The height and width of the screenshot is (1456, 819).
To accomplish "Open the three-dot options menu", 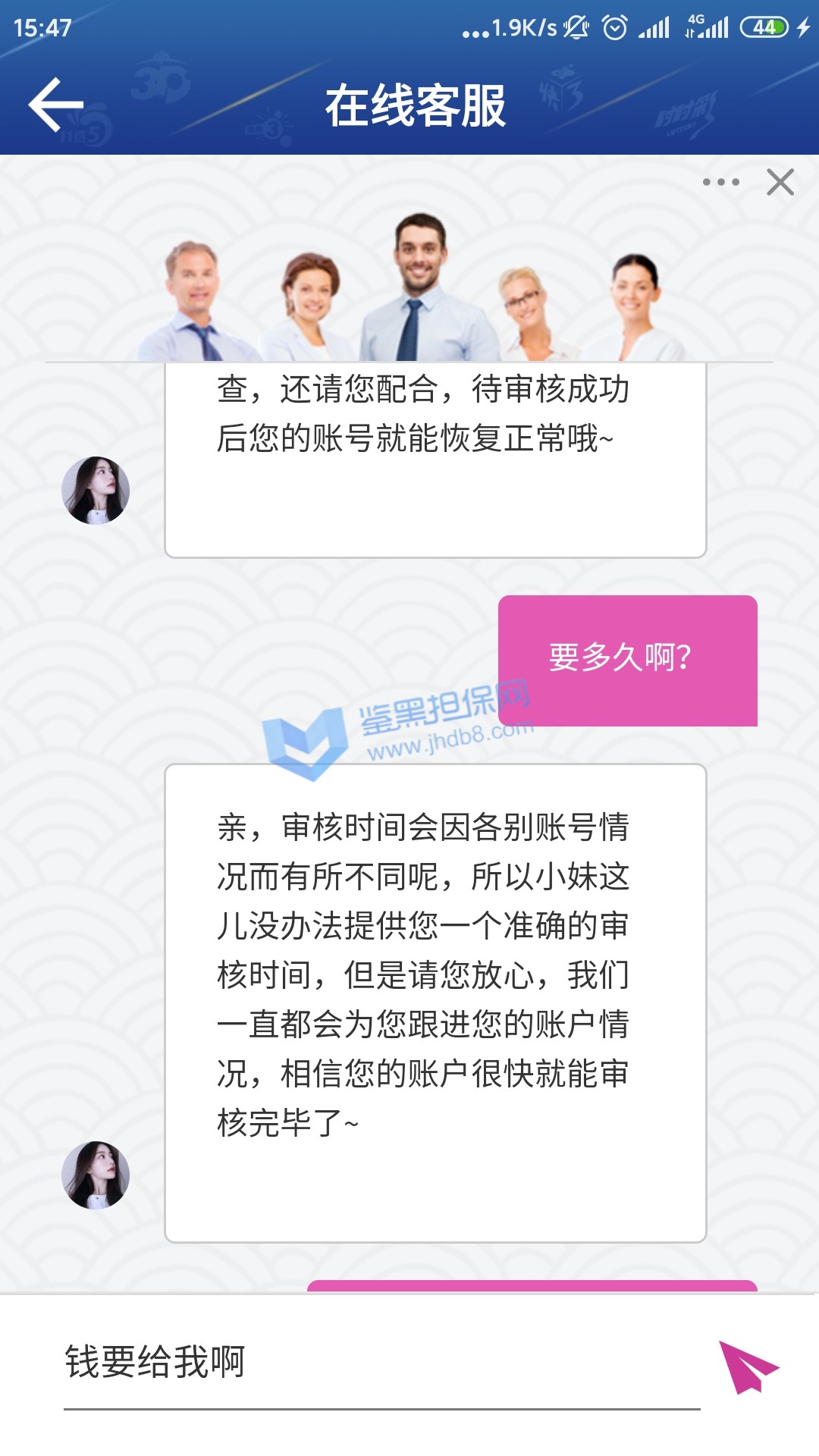I will coord(720,182).
